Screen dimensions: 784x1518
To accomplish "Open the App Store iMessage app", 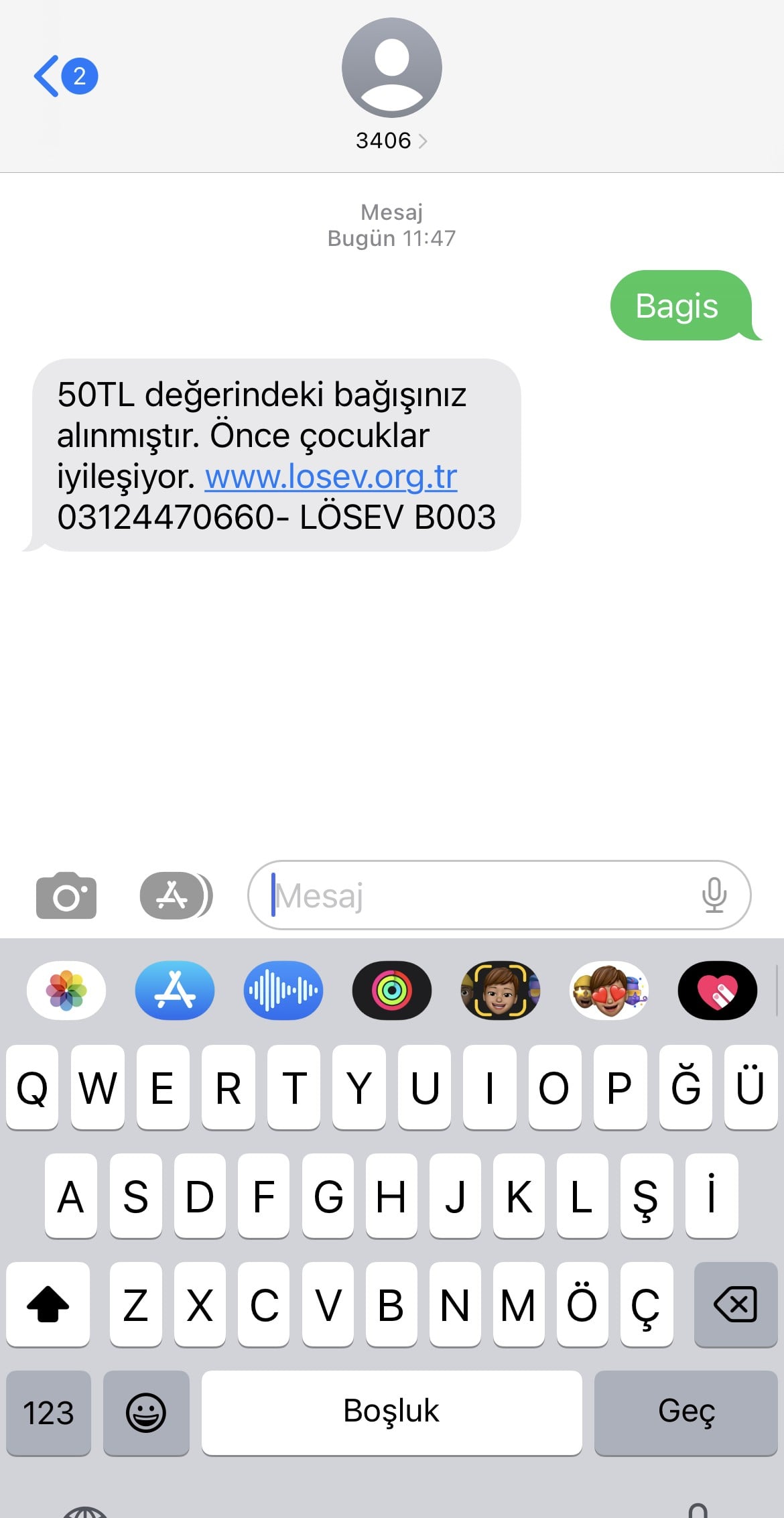I will [x=174, y=991].
